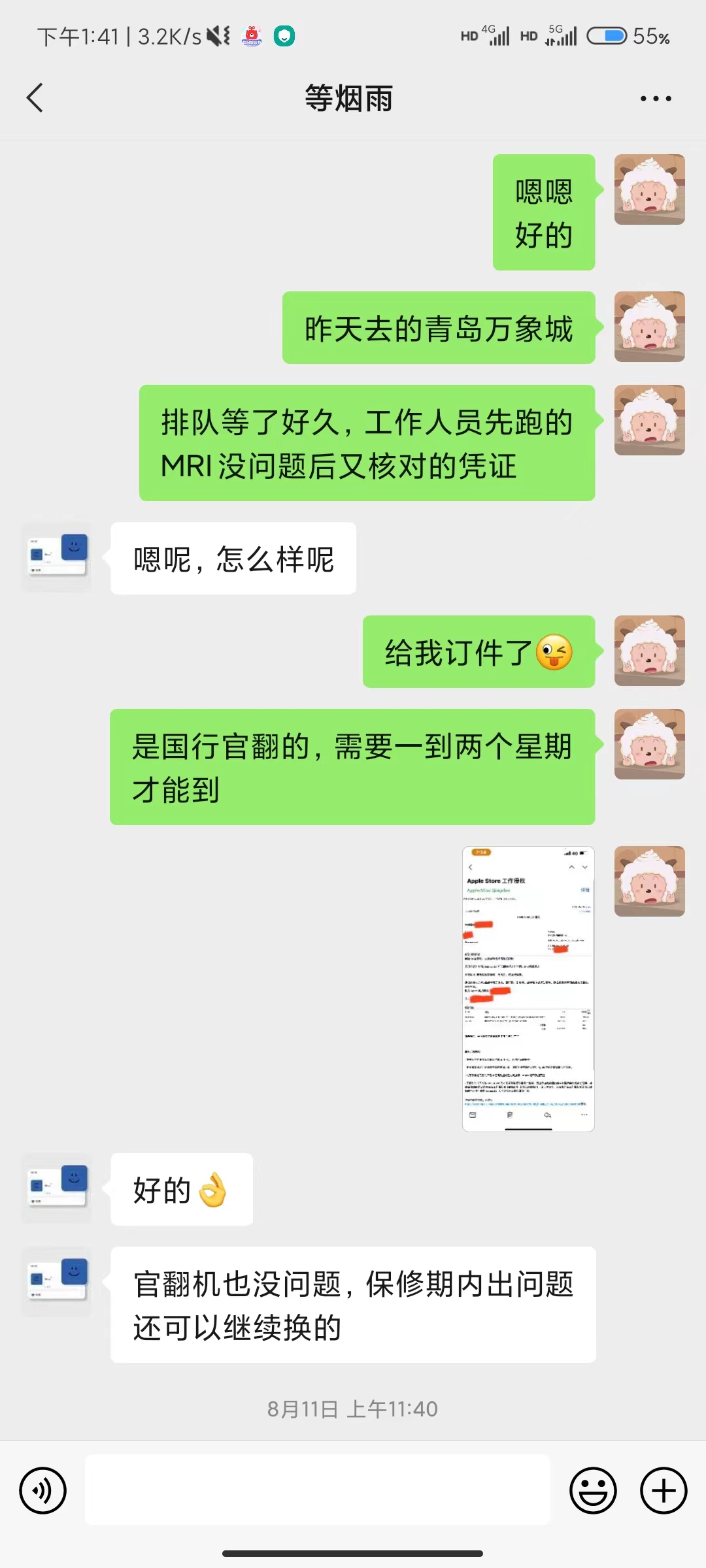Tap the green notification icon in status bar

click(x=284, y=36)
